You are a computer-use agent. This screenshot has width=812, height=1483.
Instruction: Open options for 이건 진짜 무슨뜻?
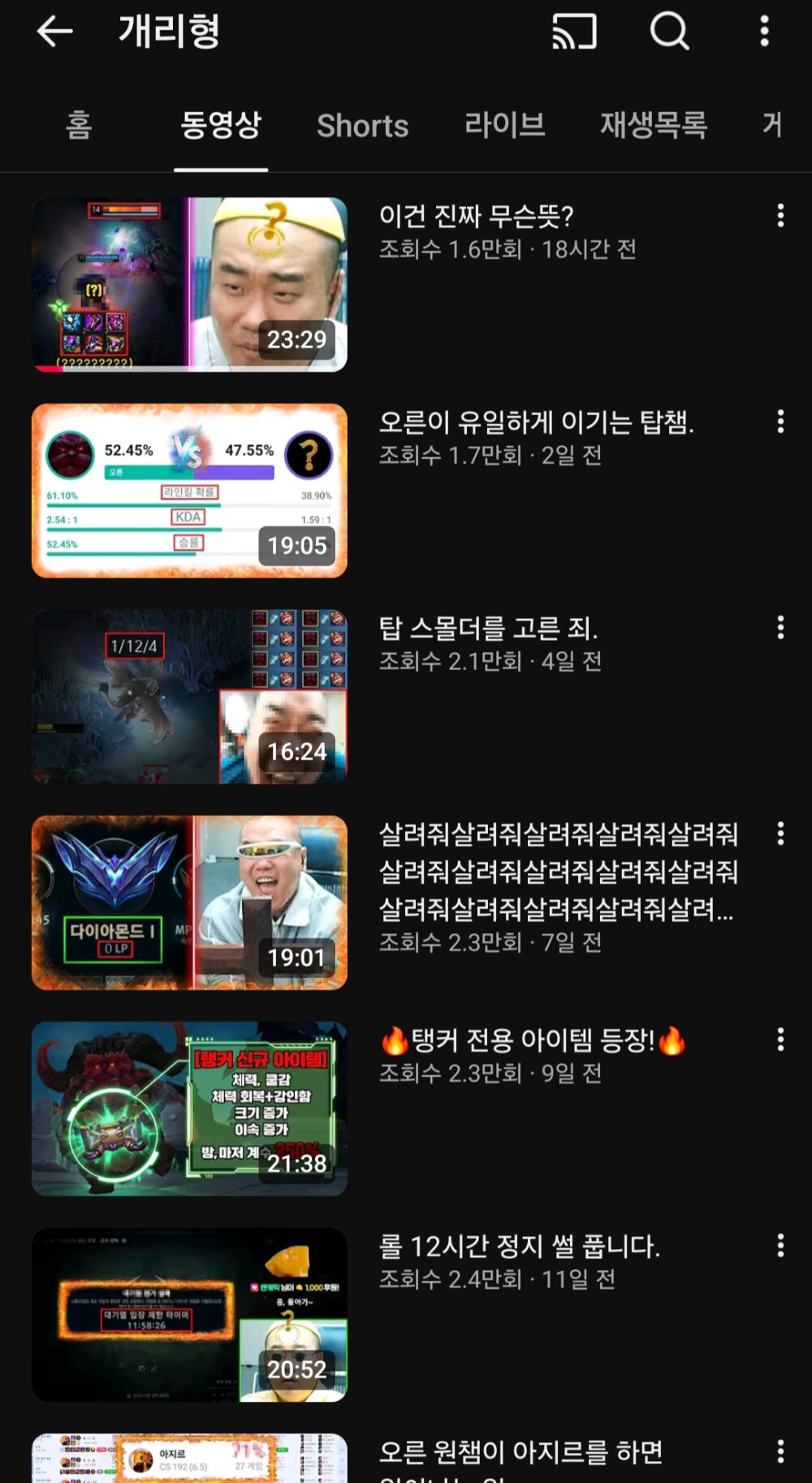[x=780, y=215]
